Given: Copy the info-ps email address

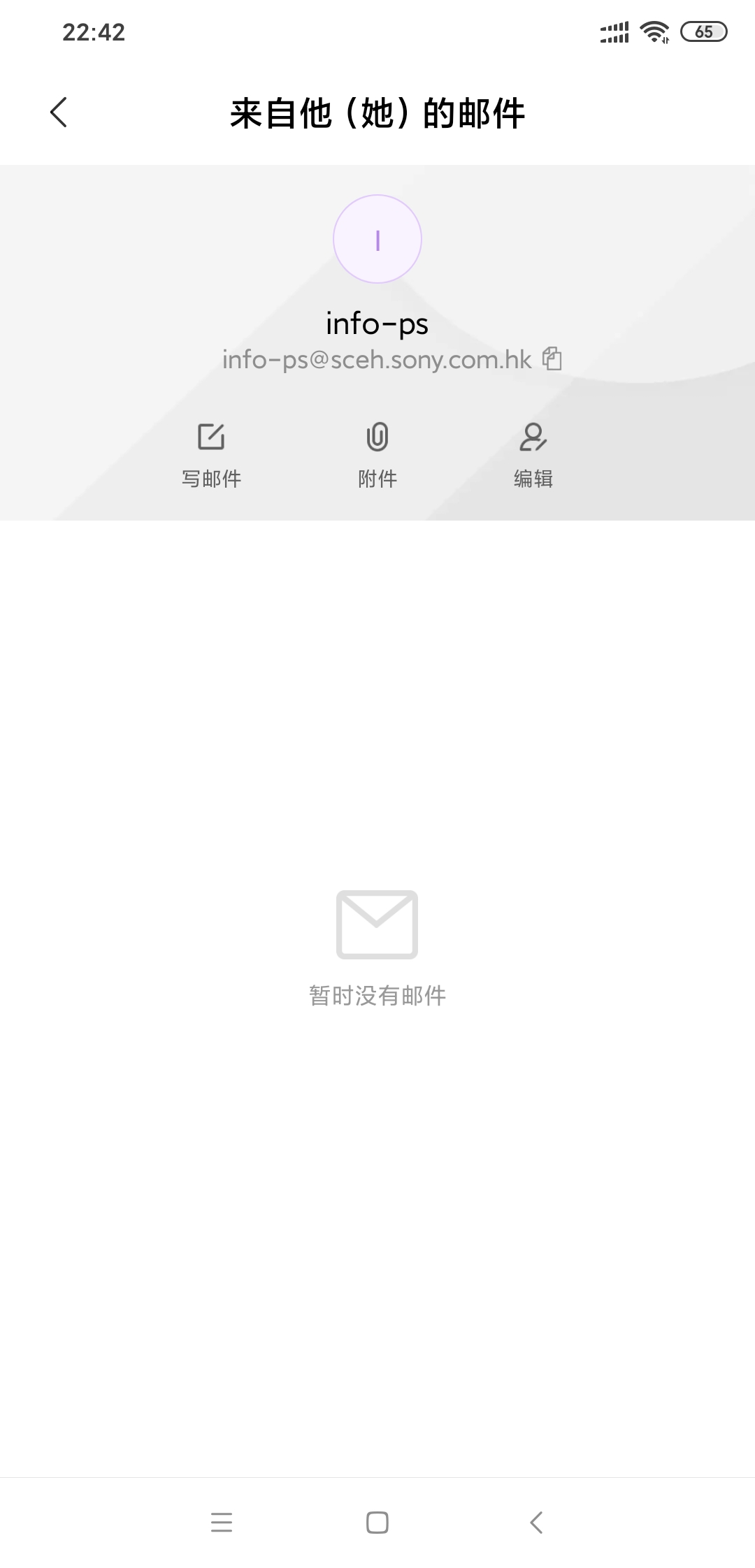Looking at the screenshot, I should tap(553, 358).
